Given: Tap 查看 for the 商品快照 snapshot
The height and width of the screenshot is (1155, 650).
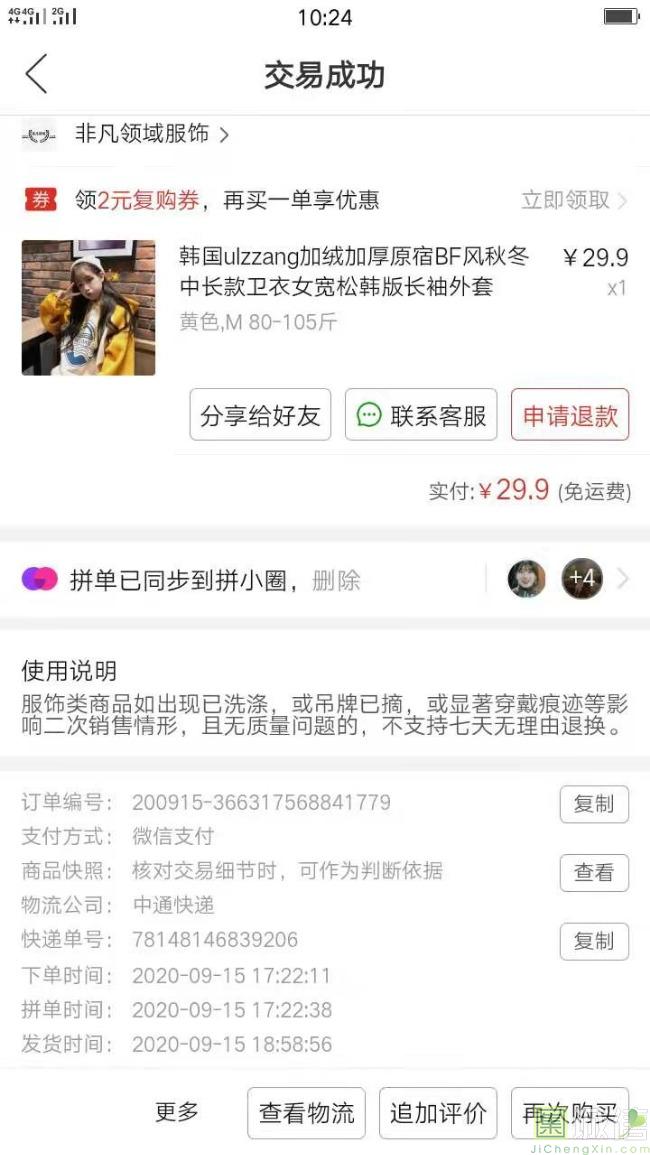Looking at the screenshot, I should click(x=594, y=873).
